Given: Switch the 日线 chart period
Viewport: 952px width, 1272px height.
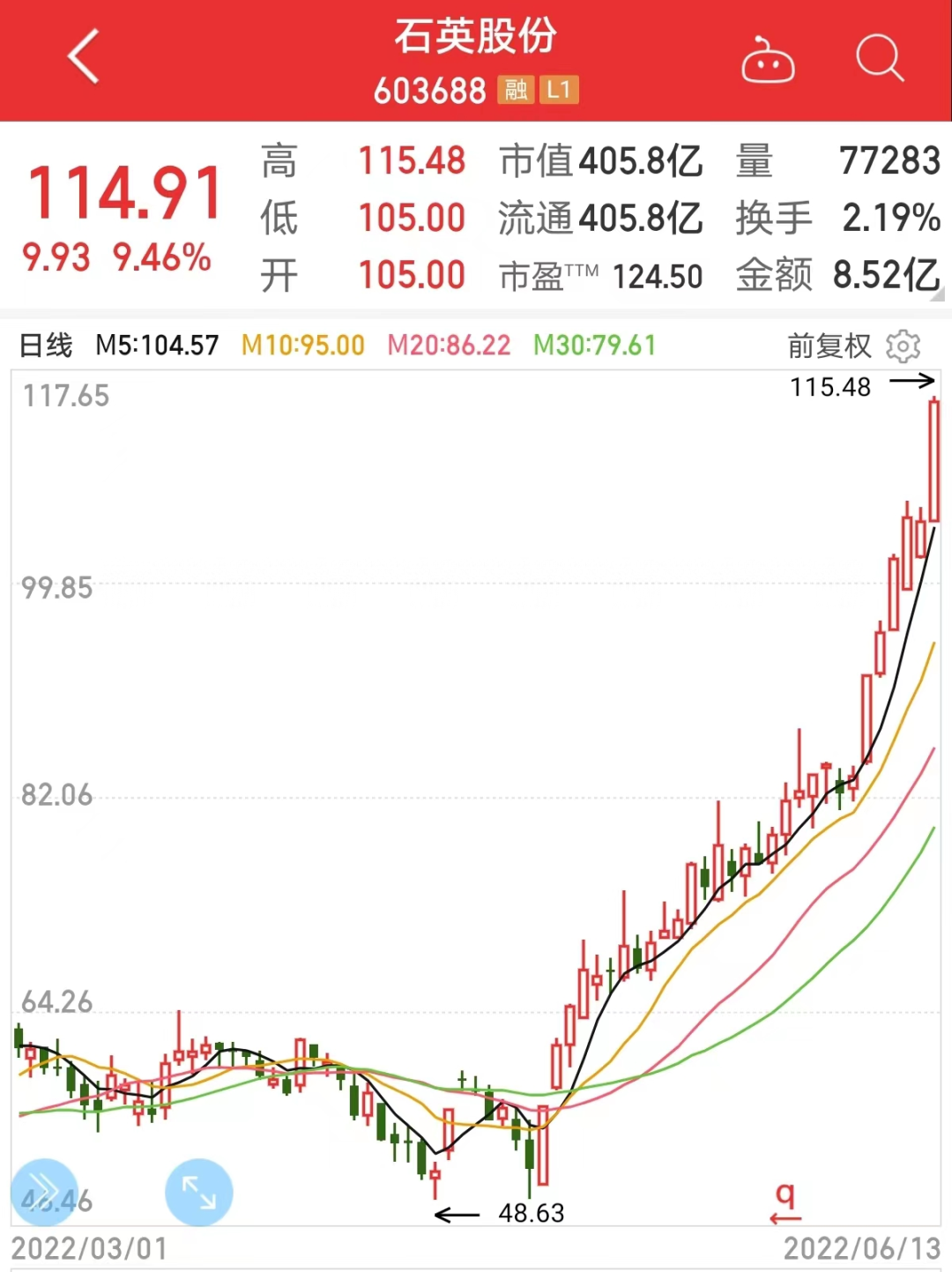Looking at the screenshot, I should [x=46, y=345].
